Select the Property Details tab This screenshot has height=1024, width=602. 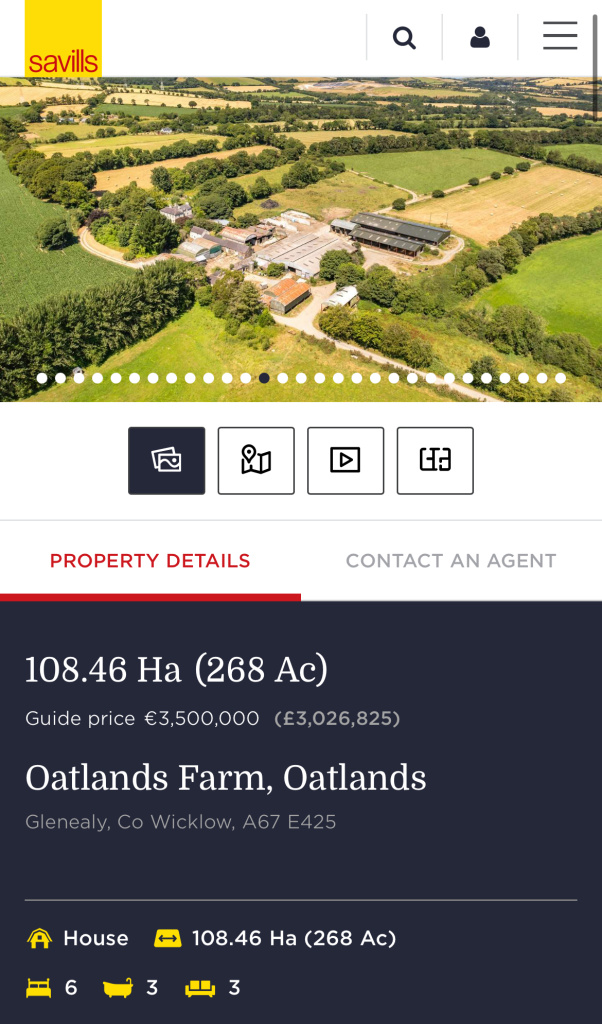tap(150, 561)
